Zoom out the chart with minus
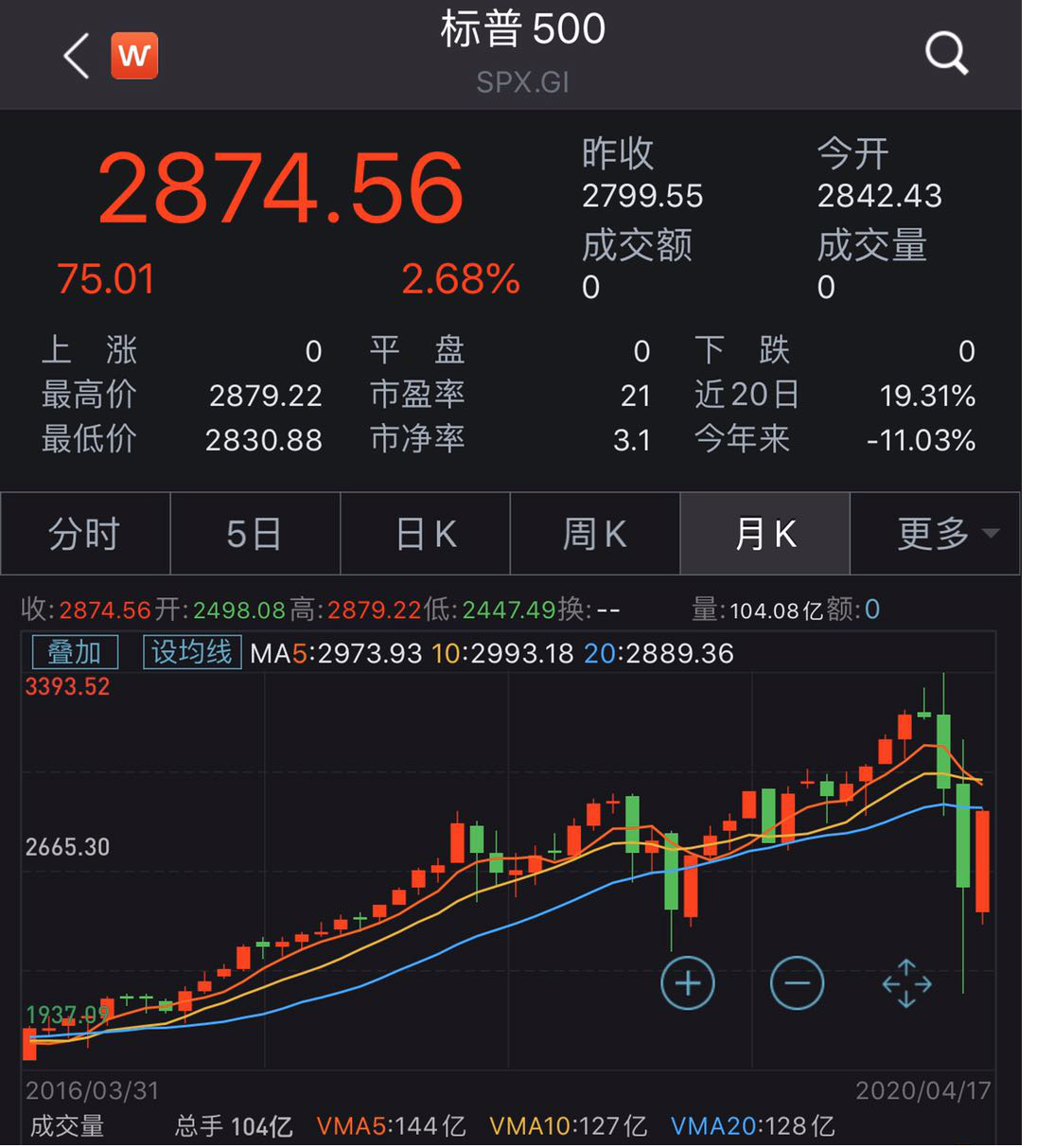The height and width of the screenshot is (1148, 1054). [797, 983]
